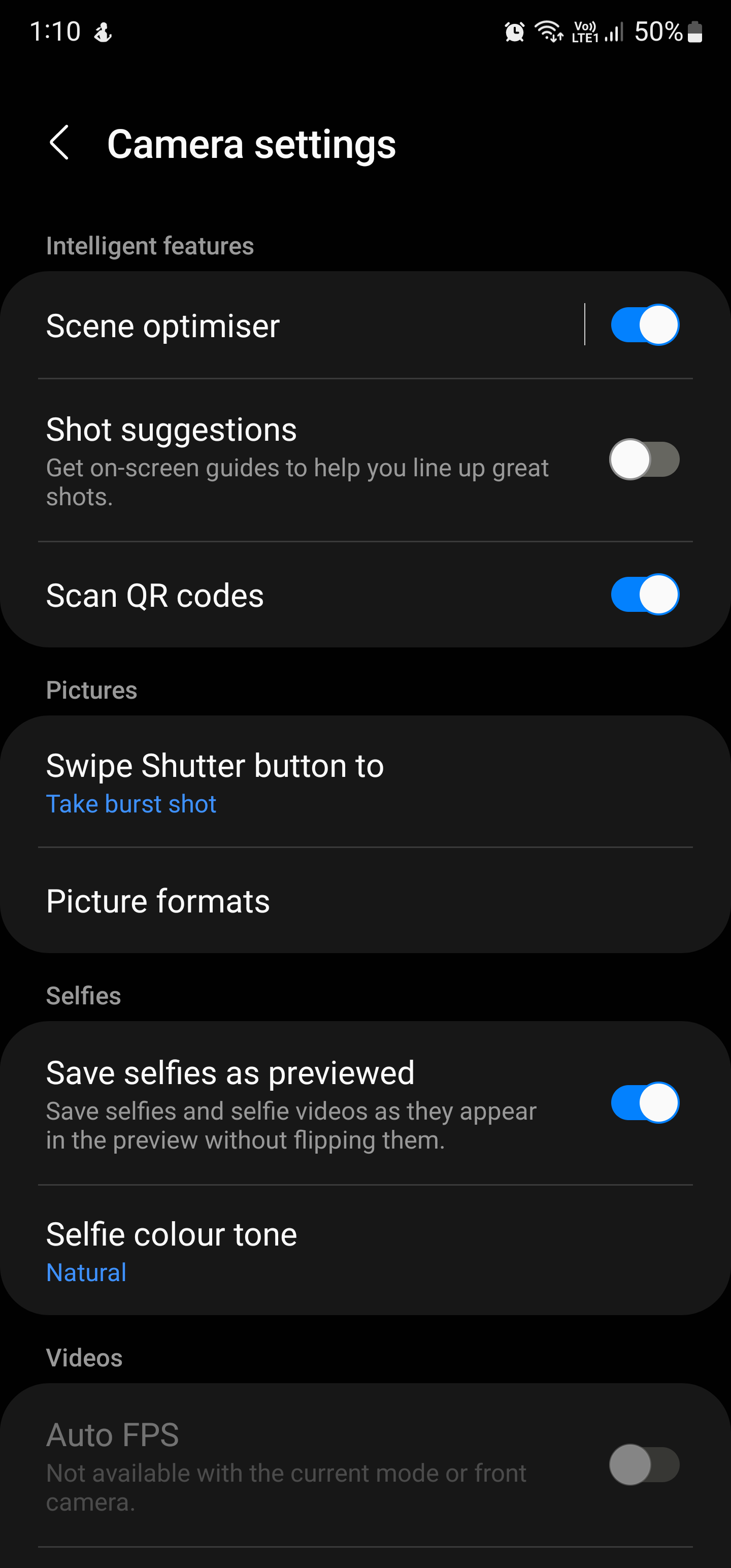Click the back arrow to exit Camera settings
This screenshot has height=1568, width=731.
(60, 144)
